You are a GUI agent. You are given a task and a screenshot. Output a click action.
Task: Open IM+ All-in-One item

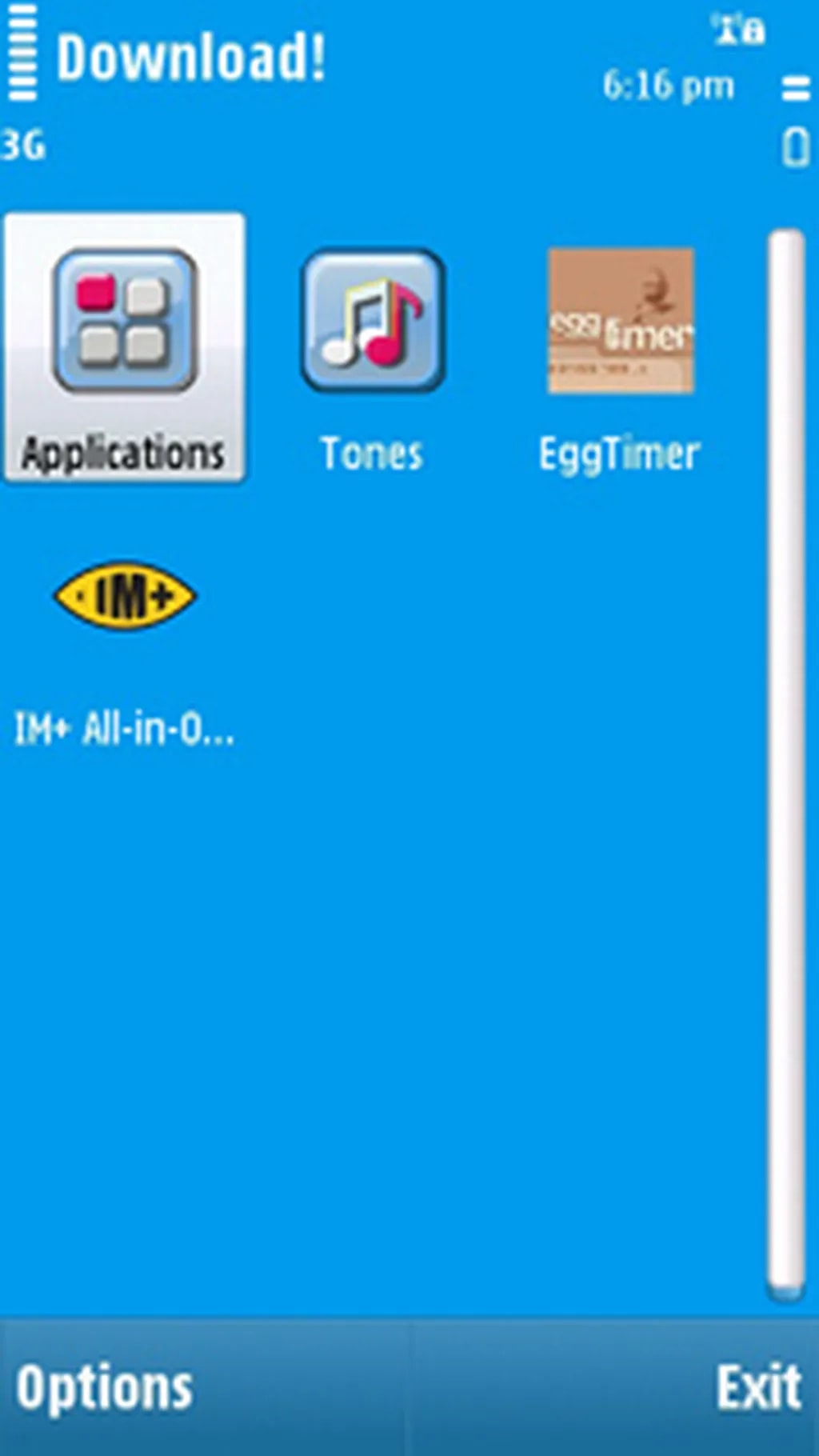click(x=124, y=640)
